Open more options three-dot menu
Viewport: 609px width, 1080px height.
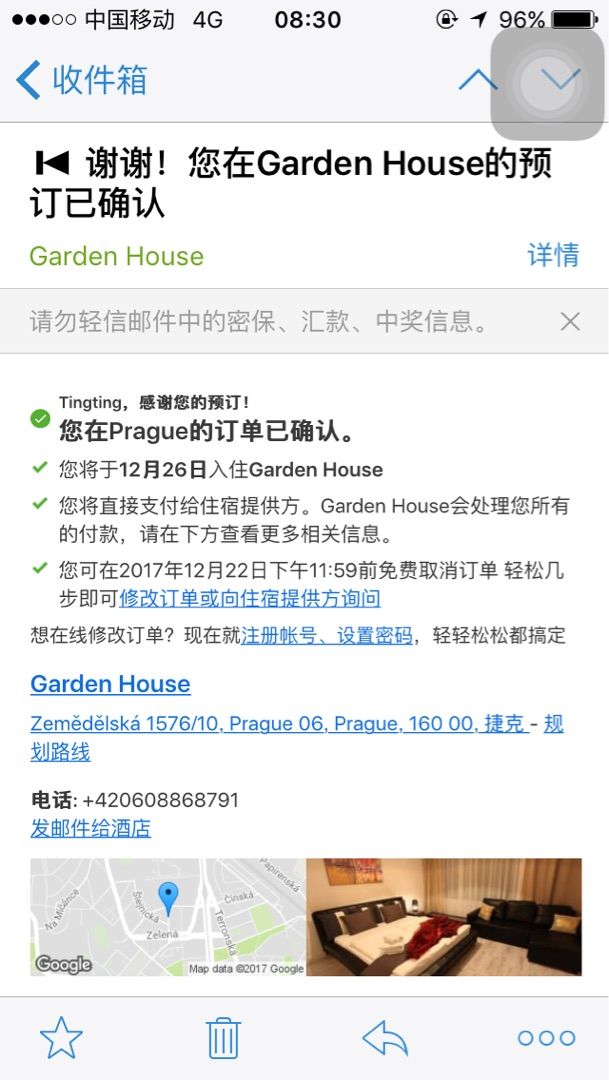[546, 1038]
